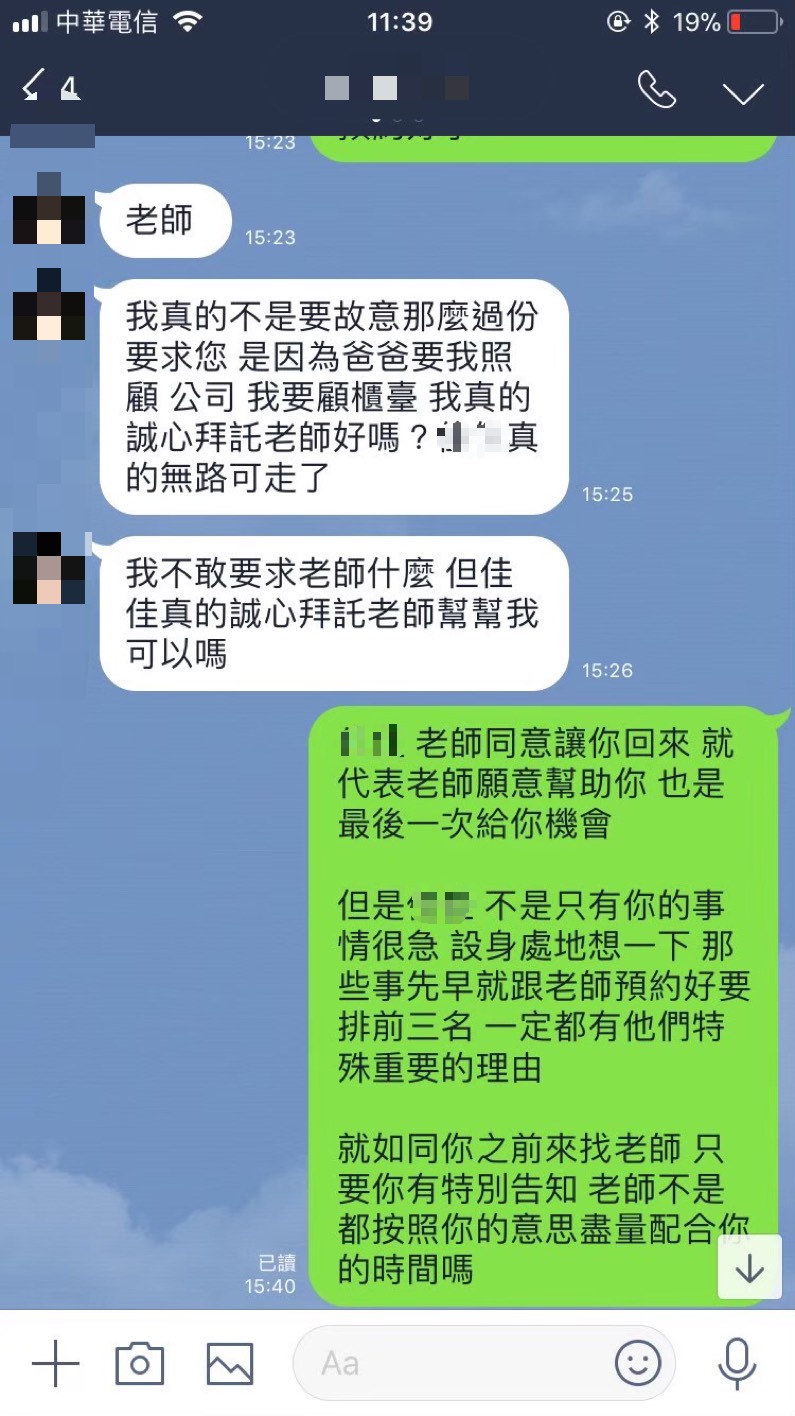This screenshot has width=795, height=1416.
Task: Start a voice call with this contact
Action: click(657, 90)
